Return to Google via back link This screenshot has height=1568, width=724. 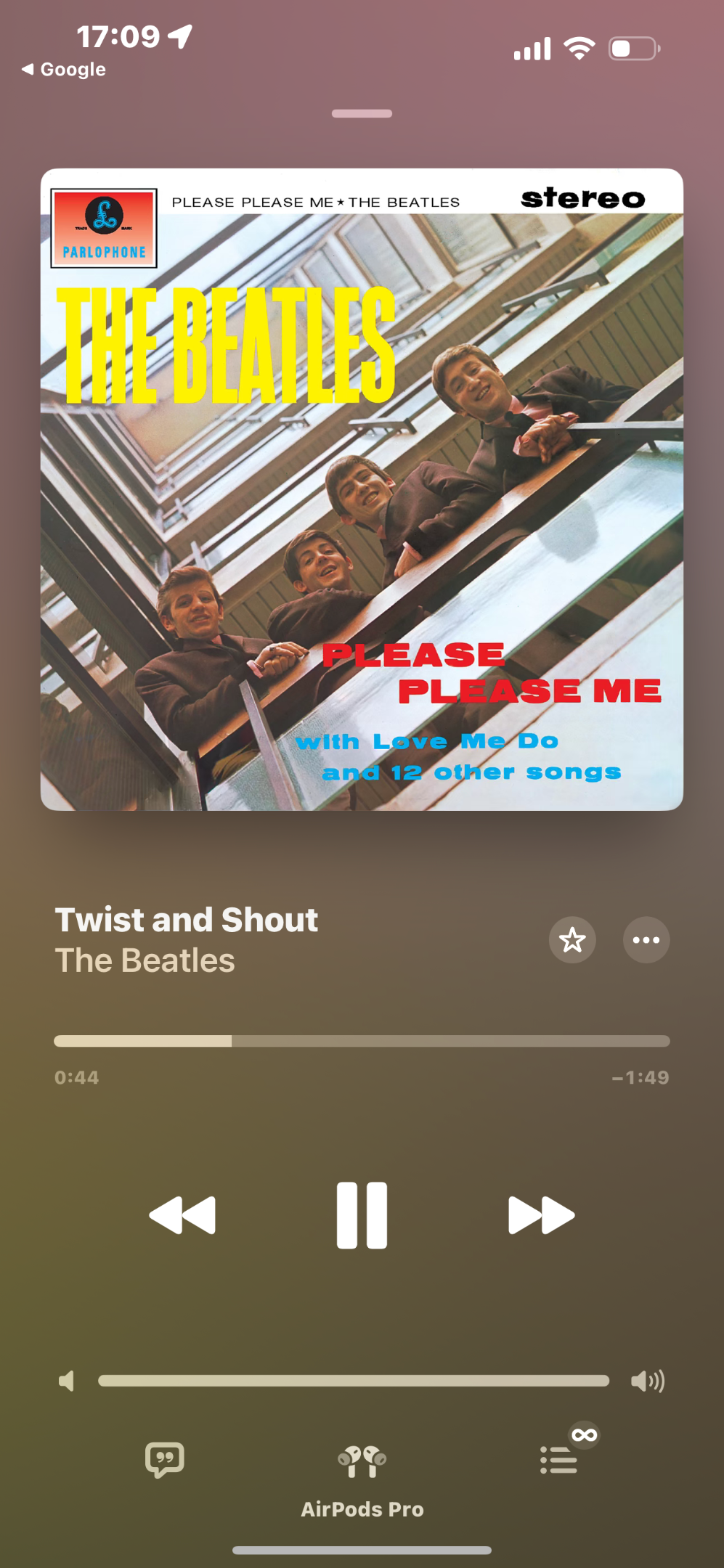(x=64, y=70)
